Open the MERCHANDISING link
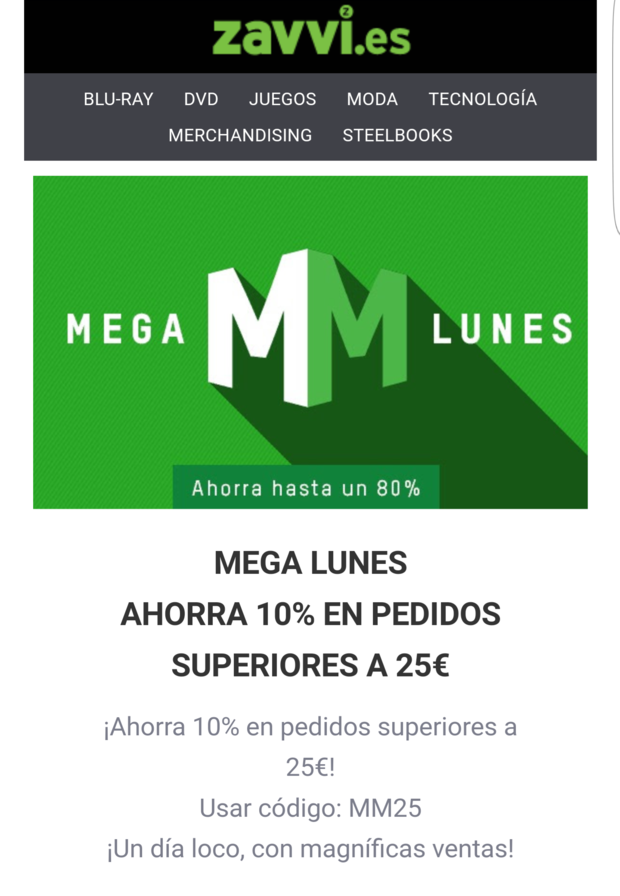620x896 pixels. pyautogui.click(x=240, y=135)
